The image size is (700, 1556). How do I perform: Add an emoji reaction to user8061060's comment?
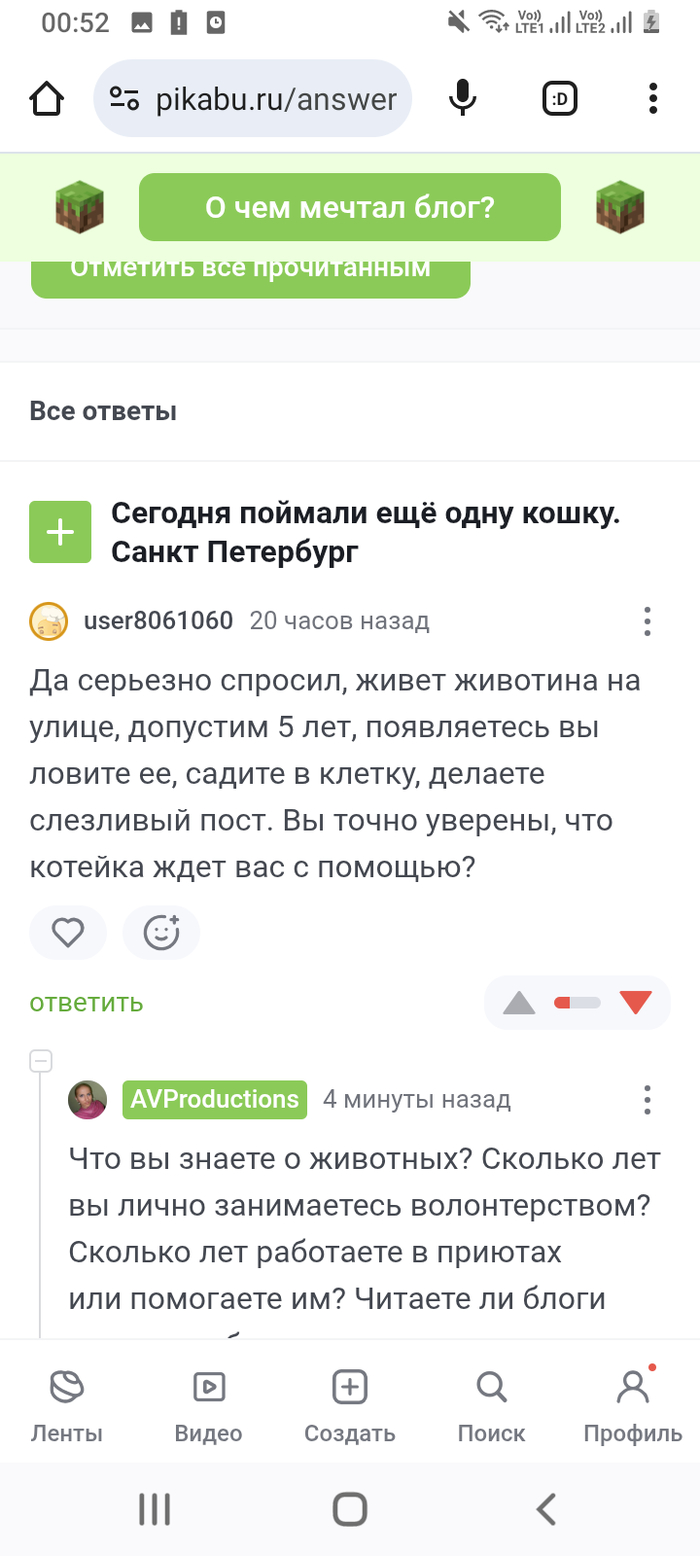click(x=161, y=933)
